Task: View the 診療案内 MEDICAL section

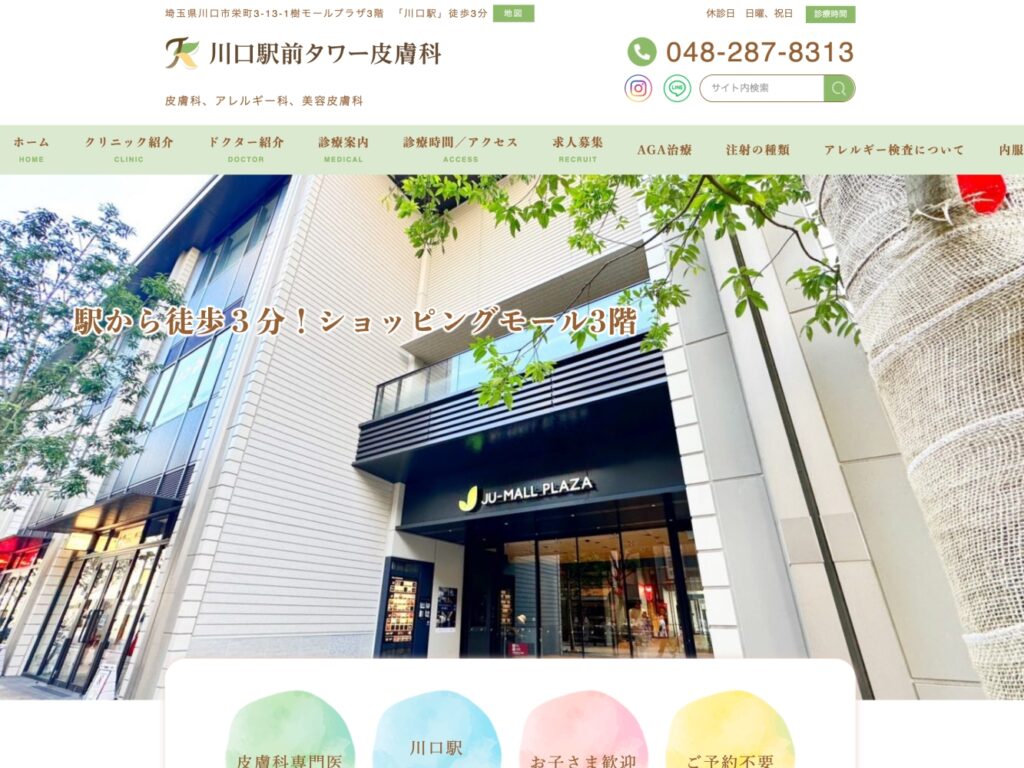Action: tap(343, 149)
